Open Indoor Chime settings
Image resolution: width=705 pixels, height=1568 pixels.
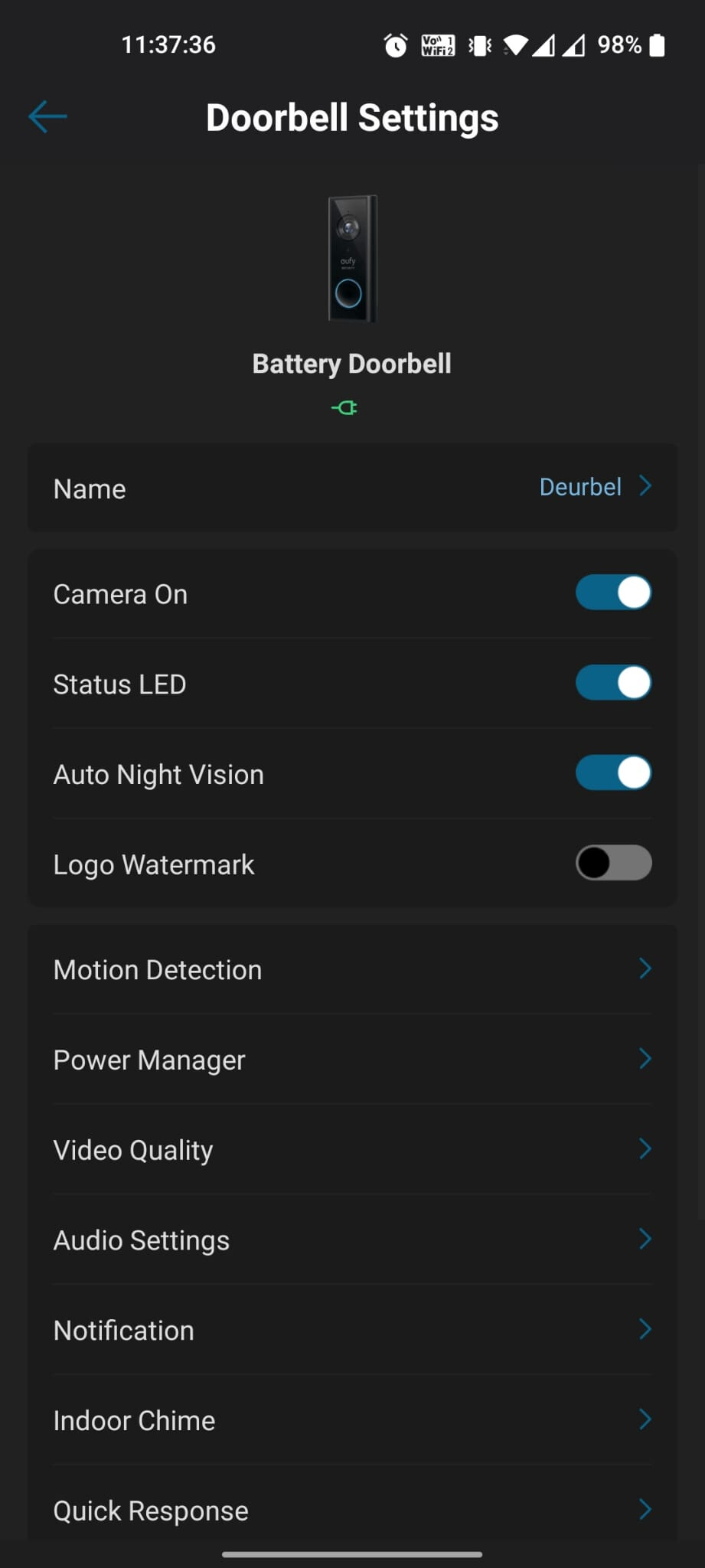(352, 1420)
